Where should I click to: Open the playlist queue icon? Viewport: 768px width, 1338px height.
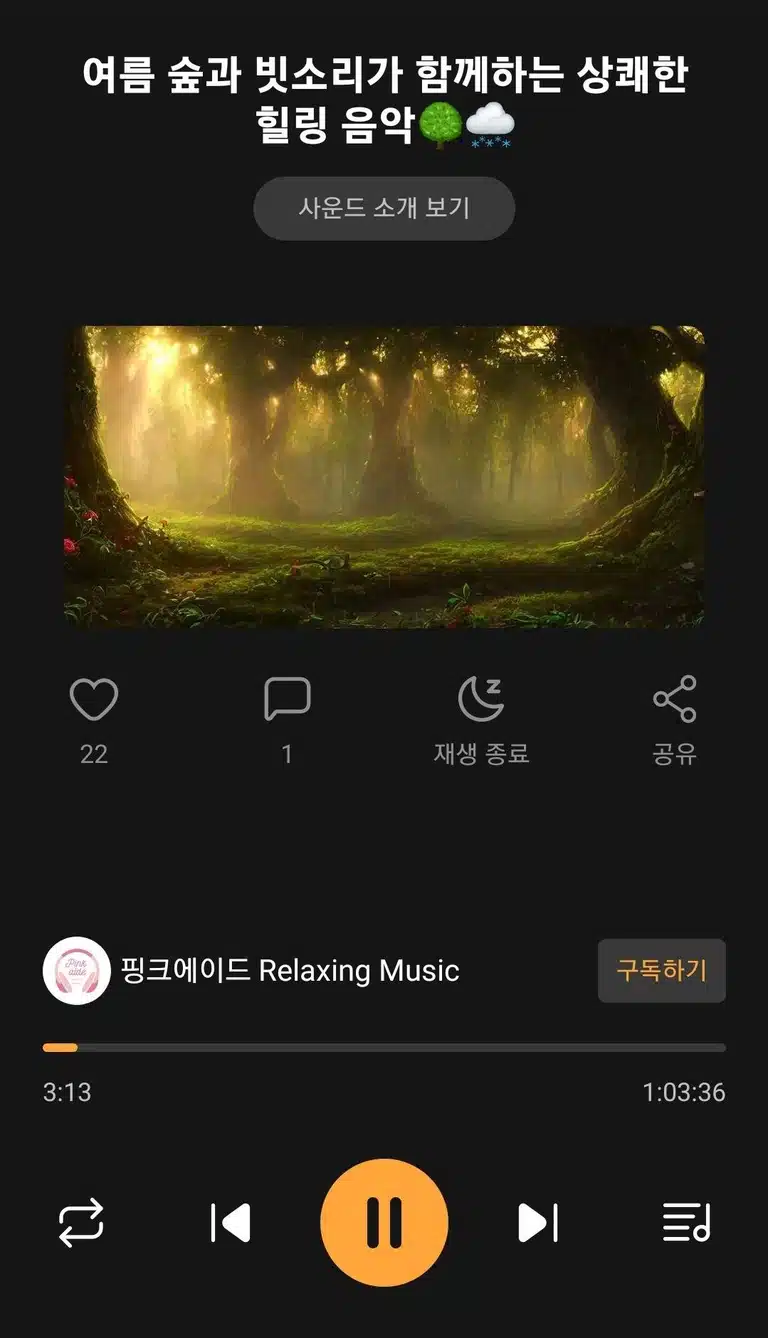[686, 1223]
